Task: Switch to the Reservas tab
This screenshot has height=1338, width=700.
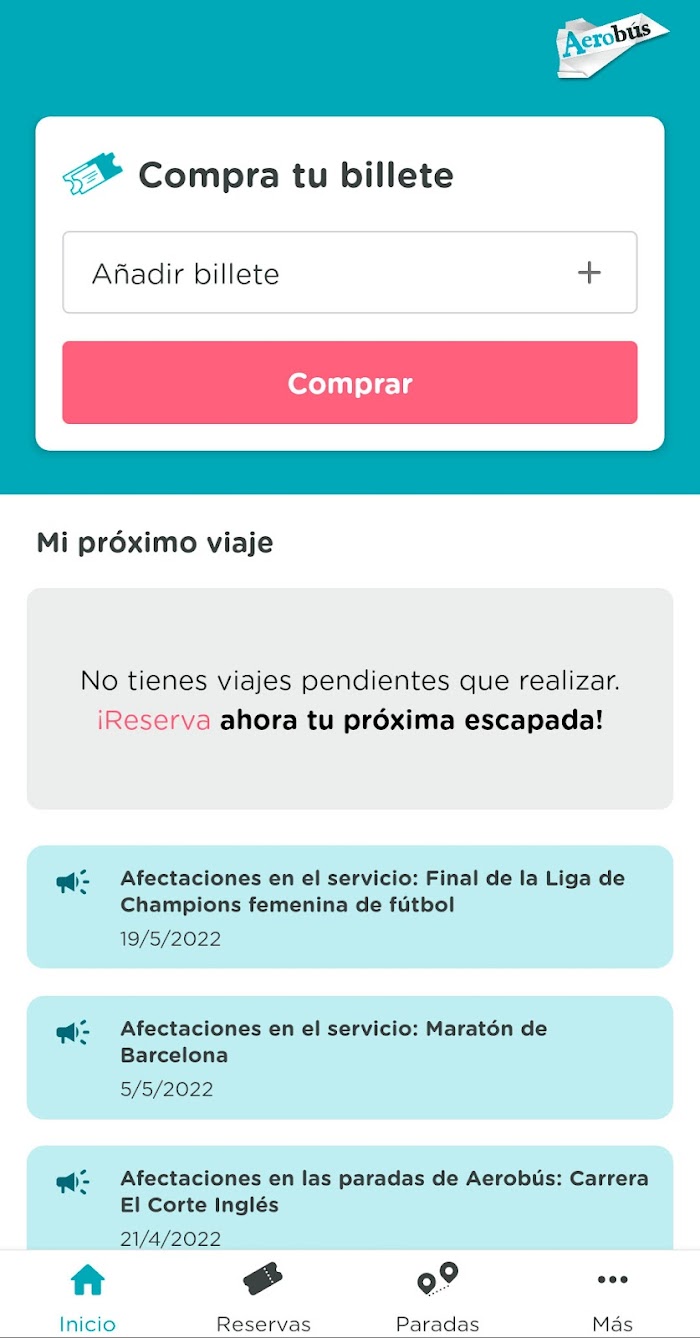Action: tap(263, 1296)
